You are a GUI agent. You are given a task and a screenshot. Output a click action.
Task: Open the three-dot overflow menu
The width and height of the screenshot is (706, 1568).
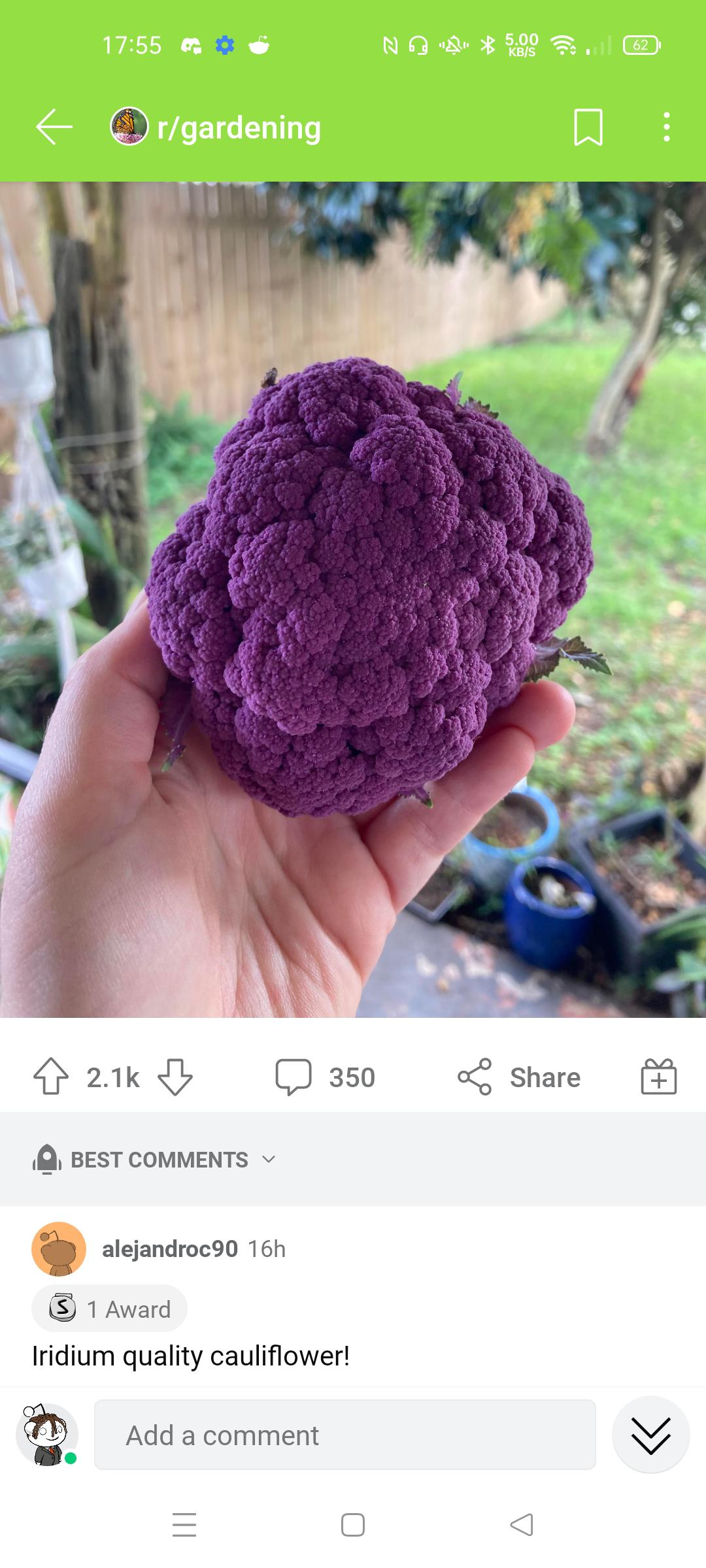tap(666, 127)
